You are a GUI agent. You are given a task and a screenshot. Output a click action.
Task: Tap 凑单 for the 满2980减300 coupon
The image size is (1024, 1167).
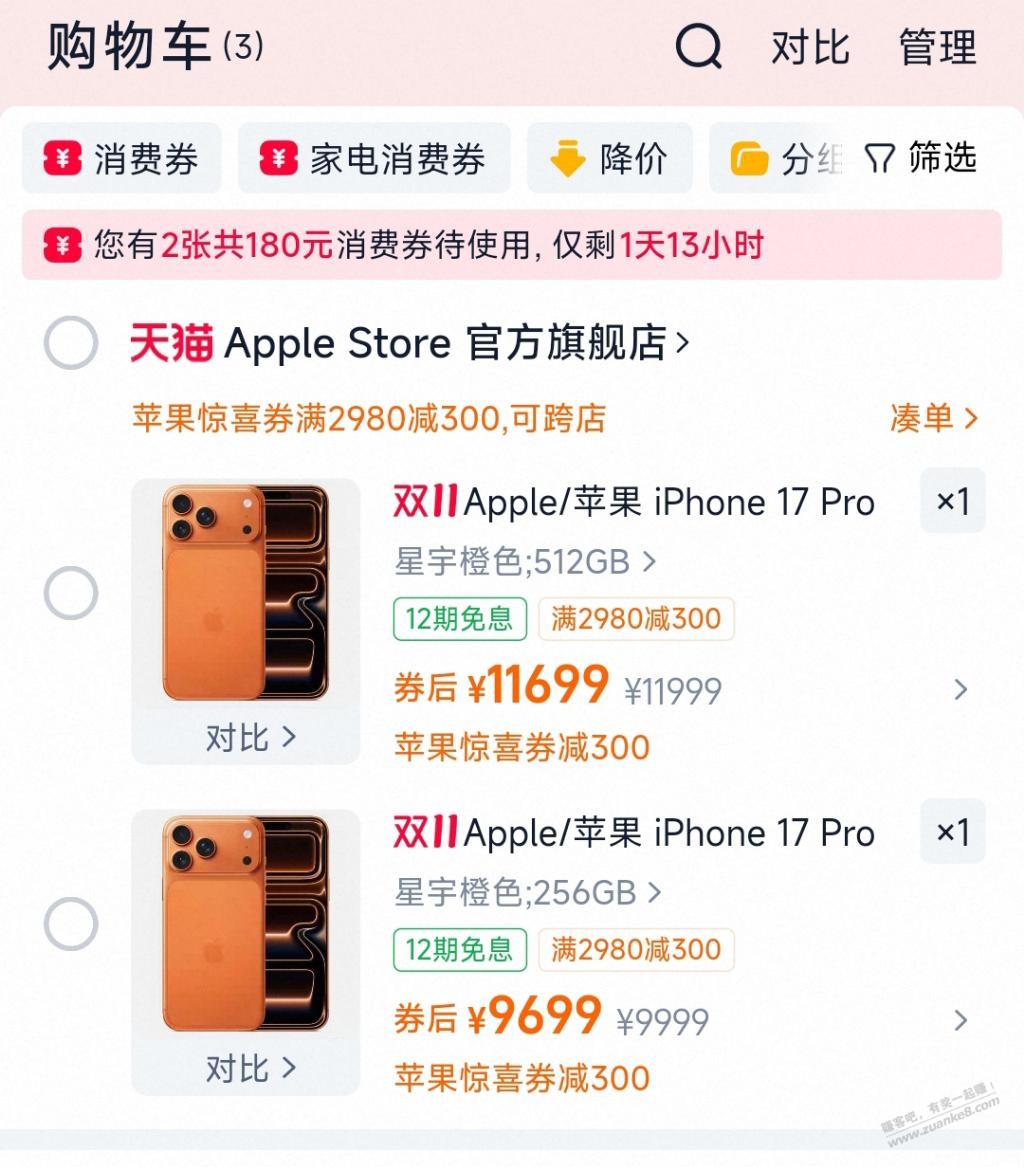pyautogui.click(x=933, y=418)
